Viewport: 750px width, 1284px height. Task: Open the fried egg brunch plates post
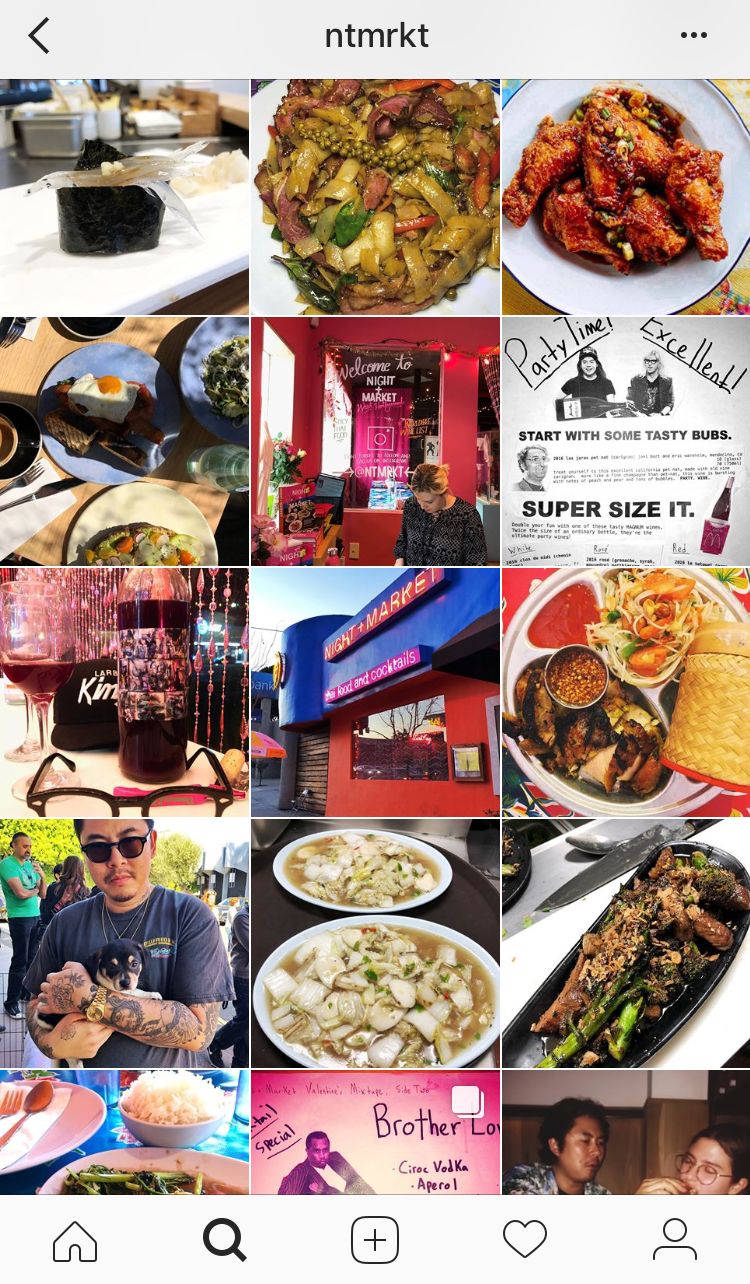[124, 441]
